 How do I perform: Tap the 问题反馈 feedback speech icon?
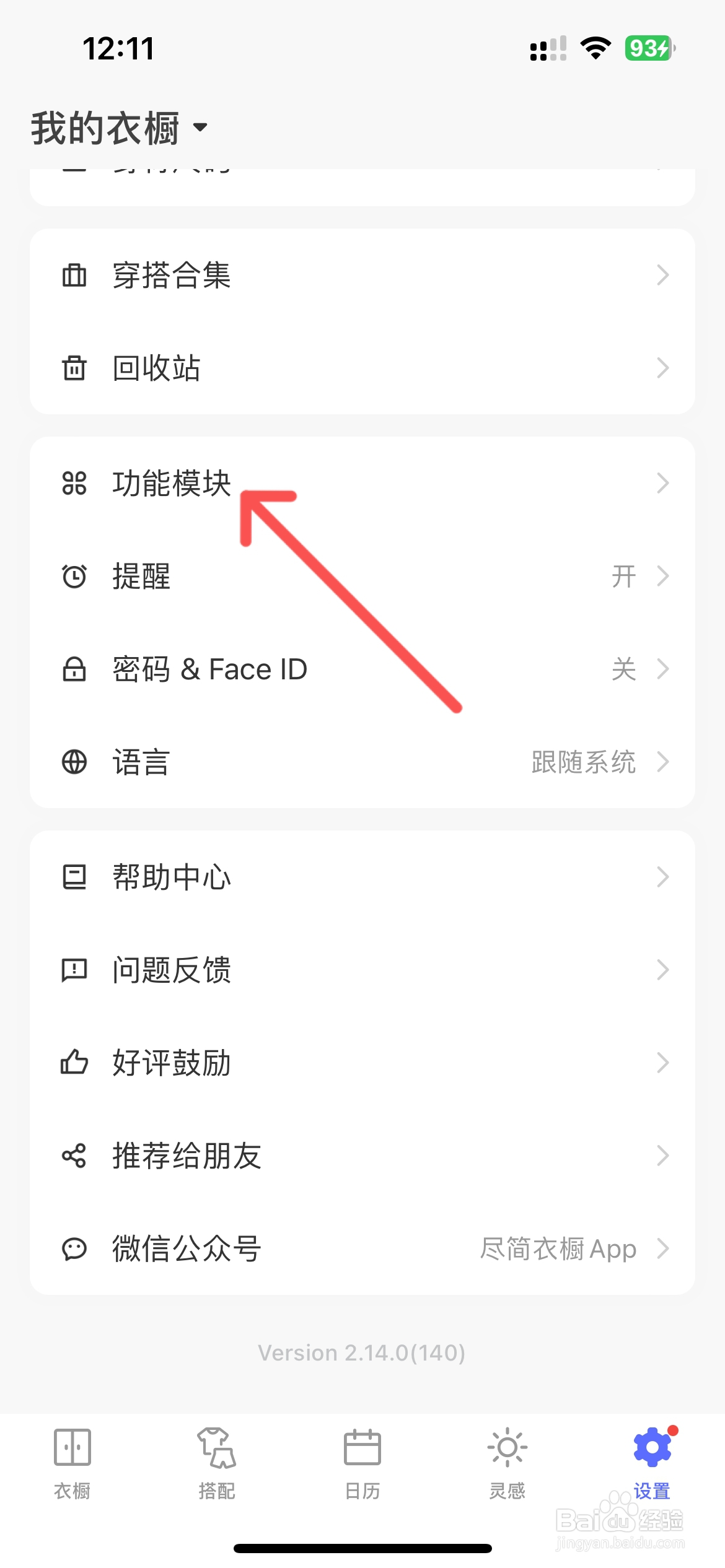[73, 970]
